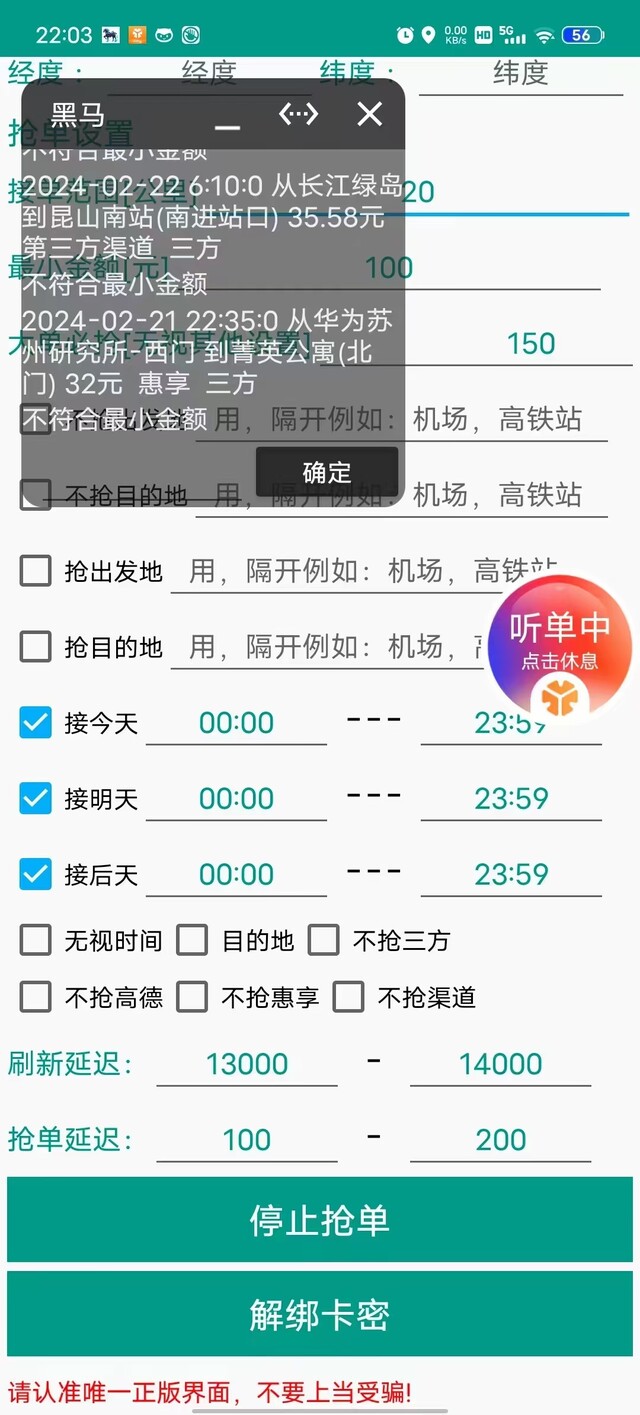Tap the 解绑卡密 button
Viewport: 640px width, 1415px height.
pyautogui.click(x=320, y=1314)
